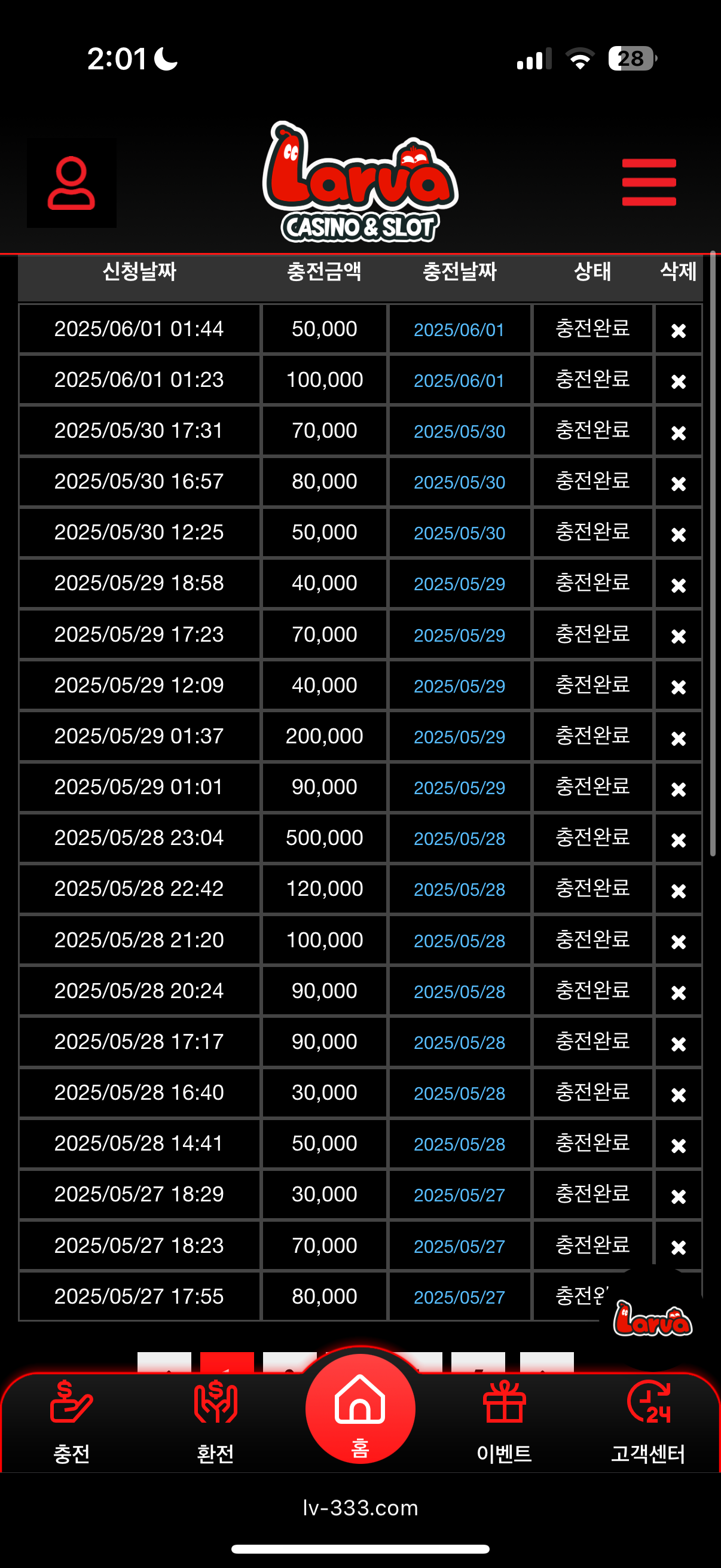Open the user profile icon
The image size is (721, 1568).
tap(71, 183)
